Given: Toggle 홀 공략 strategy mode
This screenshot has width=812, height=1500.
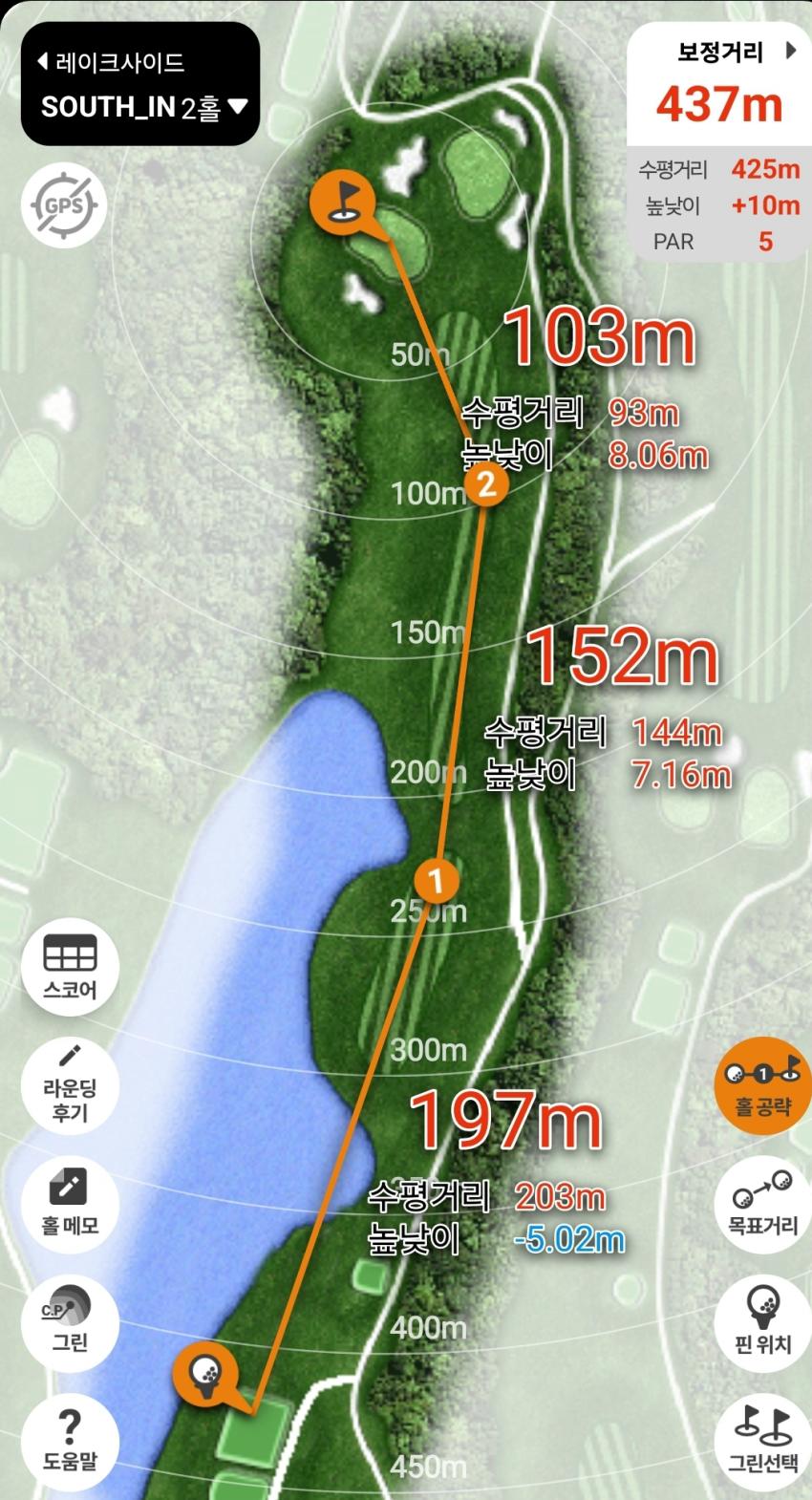Looking at the screenshot, I should (762, 1085).
